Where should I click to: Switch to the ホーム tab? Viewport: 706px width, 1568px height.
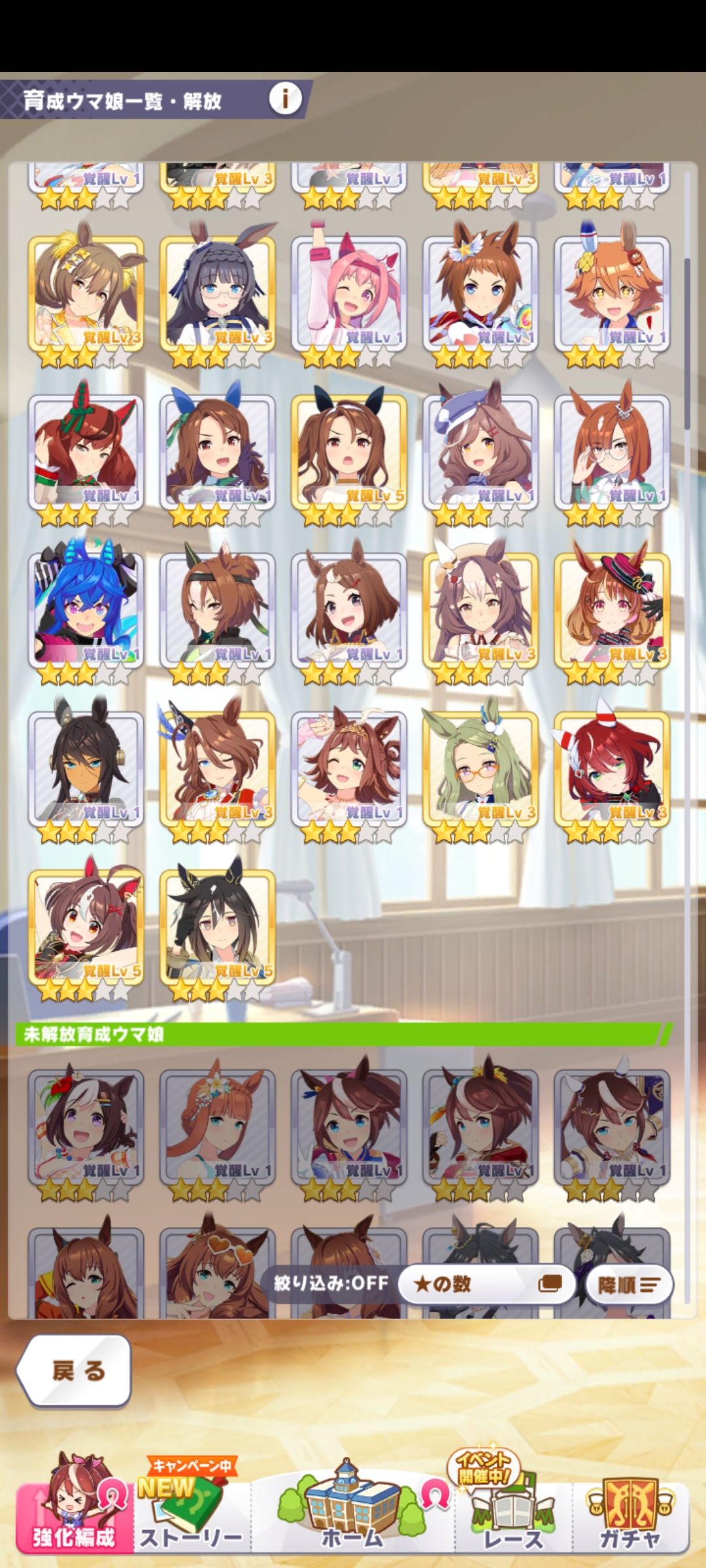(352, 1518)
